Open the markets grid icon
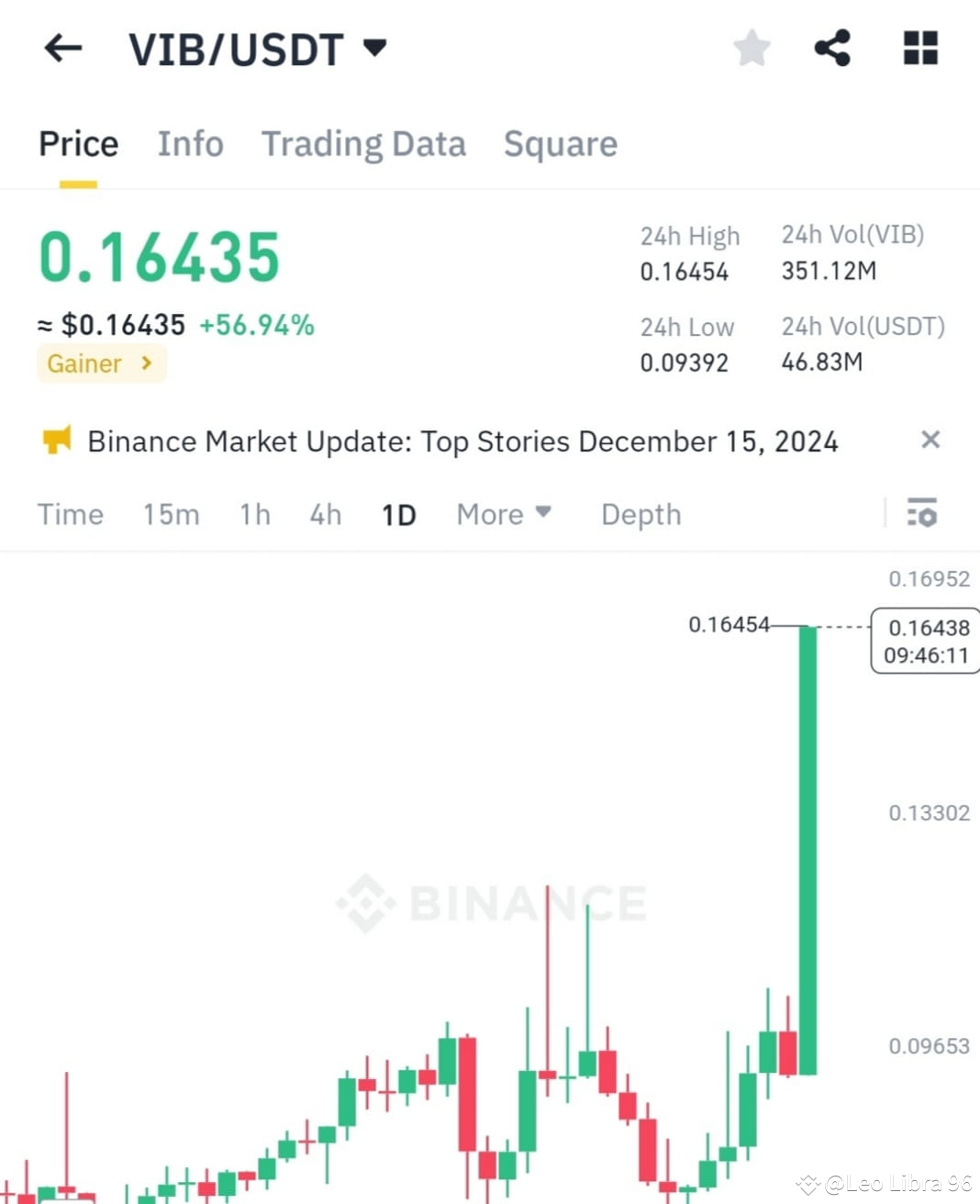 [919, 49]
